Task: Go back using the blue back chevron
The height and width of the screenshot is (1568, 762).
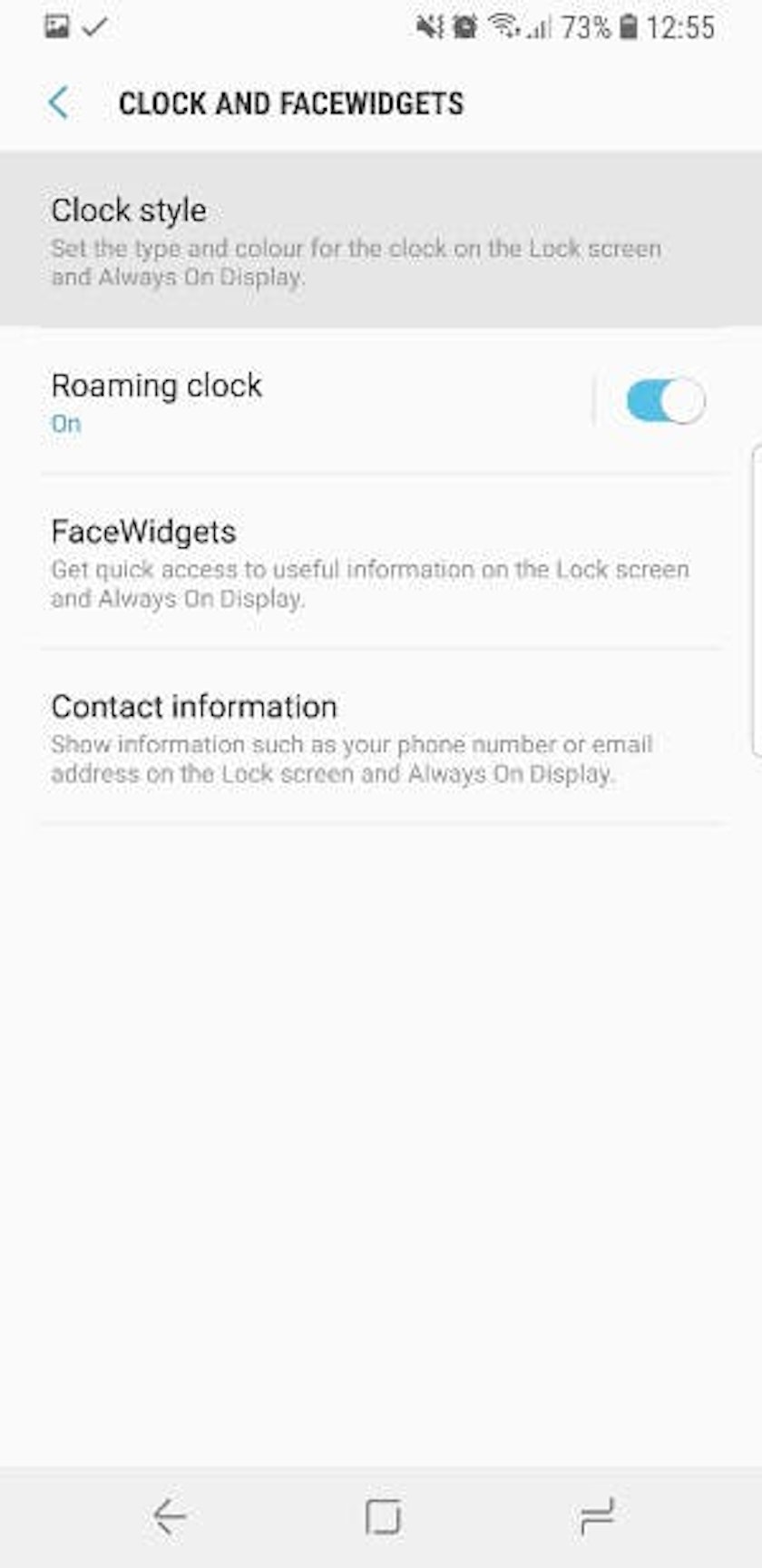Action: [58, 103]
